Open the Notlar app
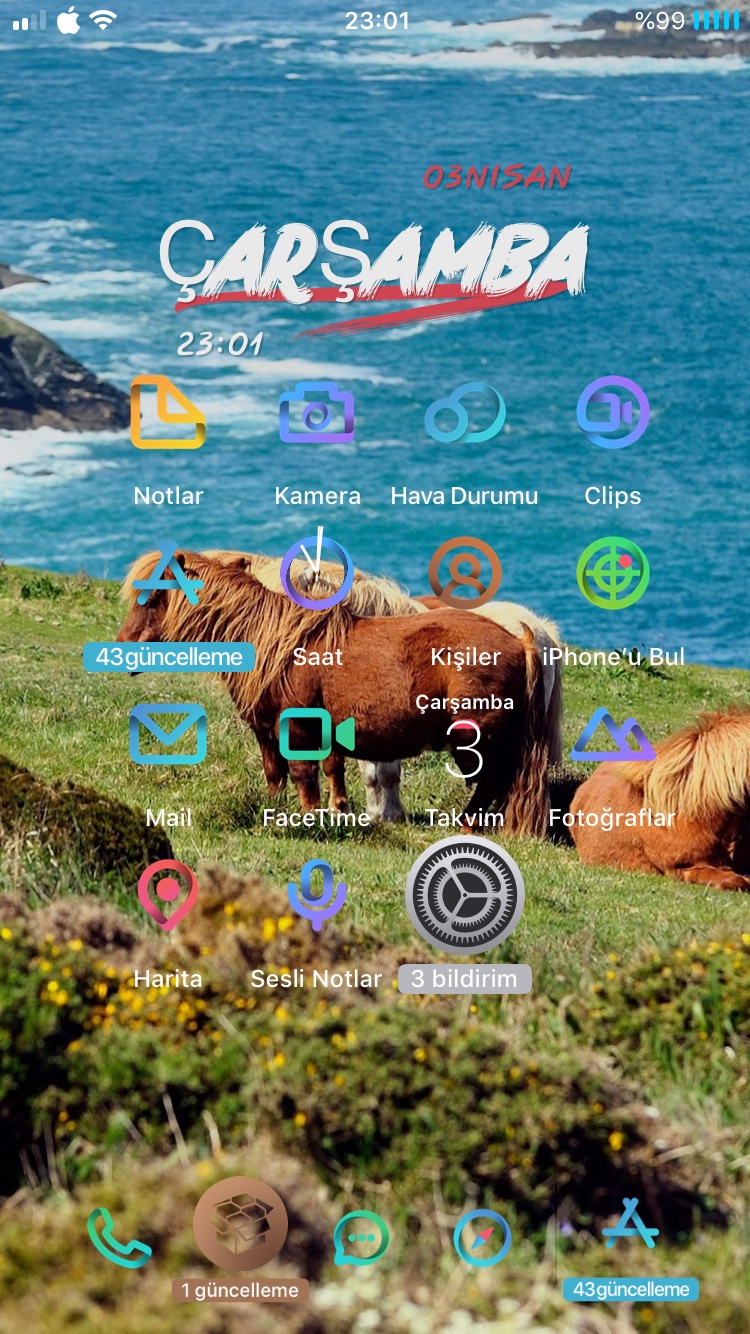 click(168, 412)
